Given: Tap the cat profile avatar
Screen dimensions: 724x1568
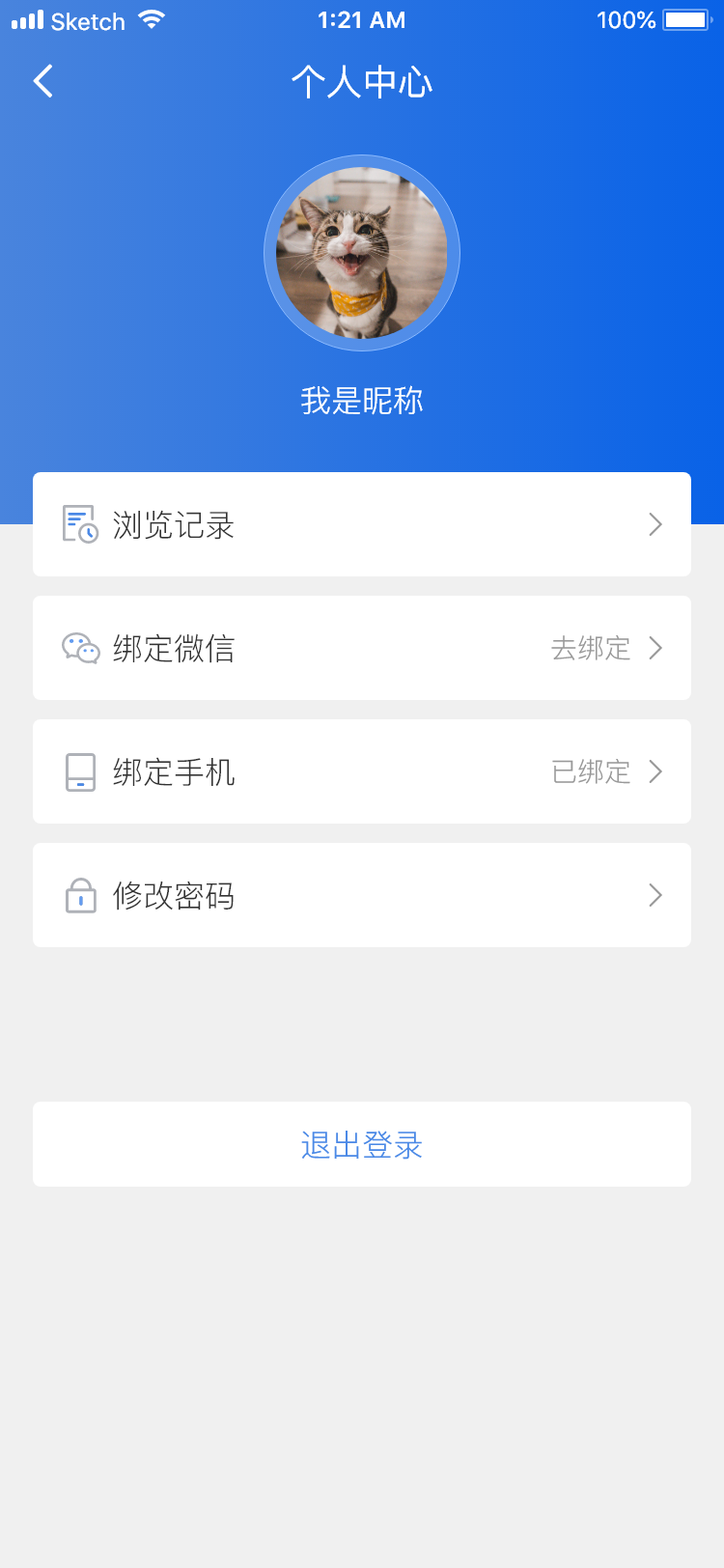Looking at the screenshot, I should point(362,253).
